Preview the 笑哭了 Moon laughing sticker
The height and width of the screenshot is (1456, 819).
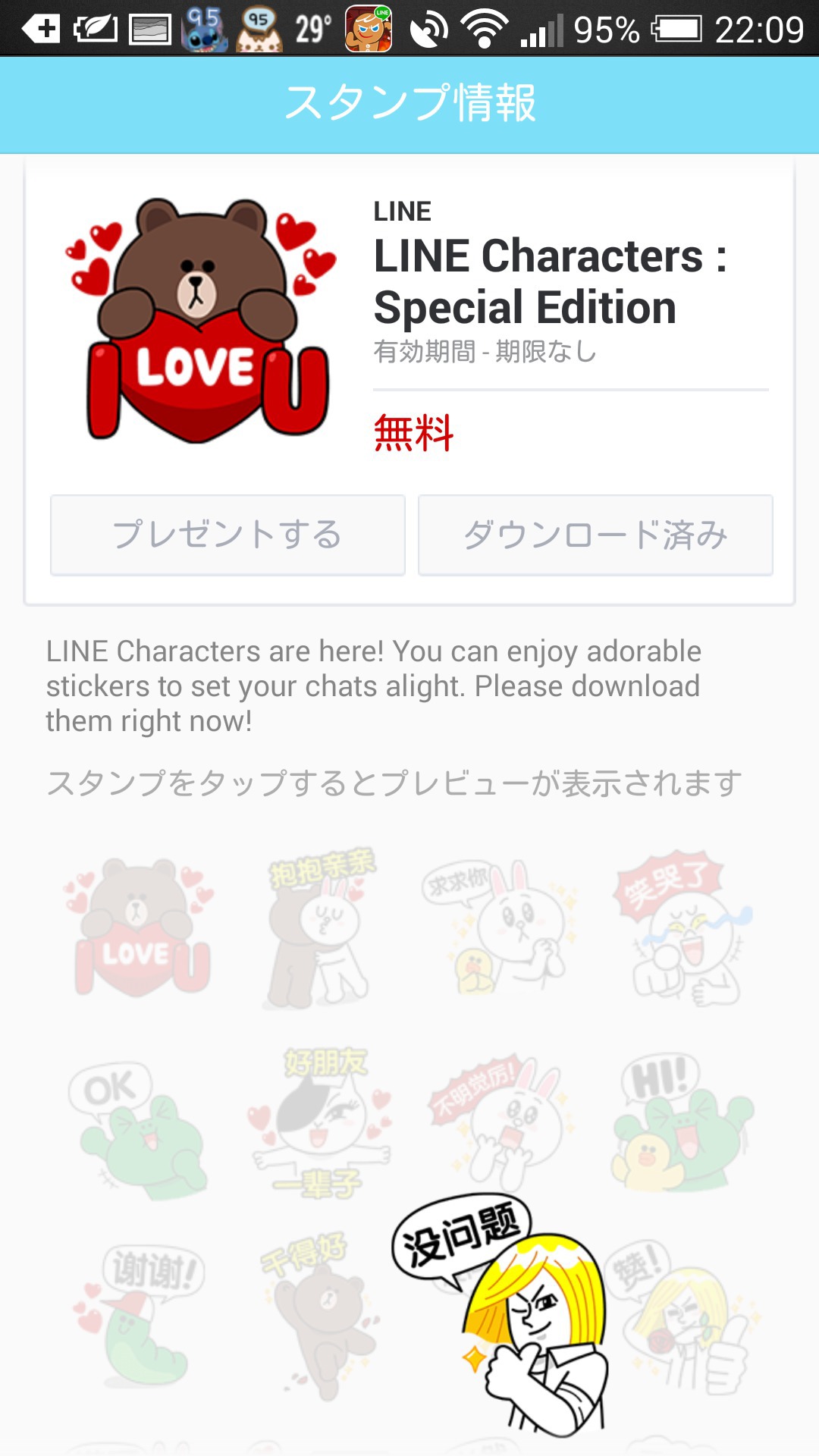click(x=682, y=928)
